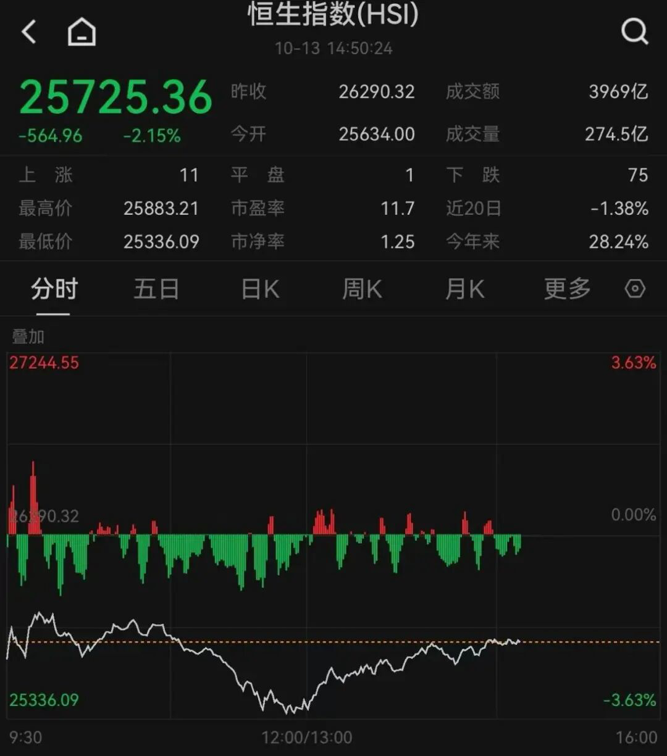Go back using the top-left arrow

point(29,32)
